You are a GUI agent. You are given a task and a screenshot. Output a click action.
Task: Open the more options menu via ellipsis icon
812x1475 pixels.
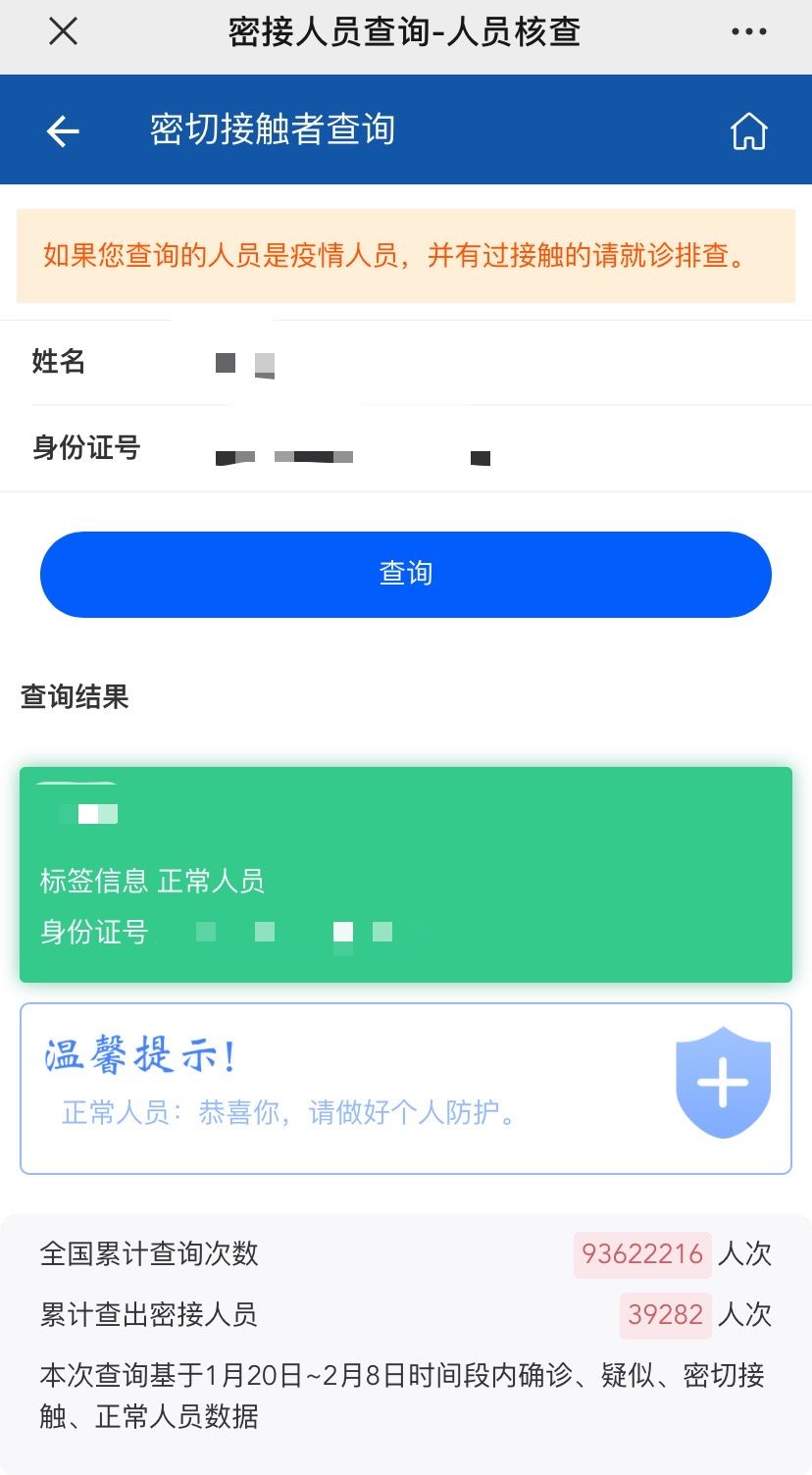coord(748,31)
